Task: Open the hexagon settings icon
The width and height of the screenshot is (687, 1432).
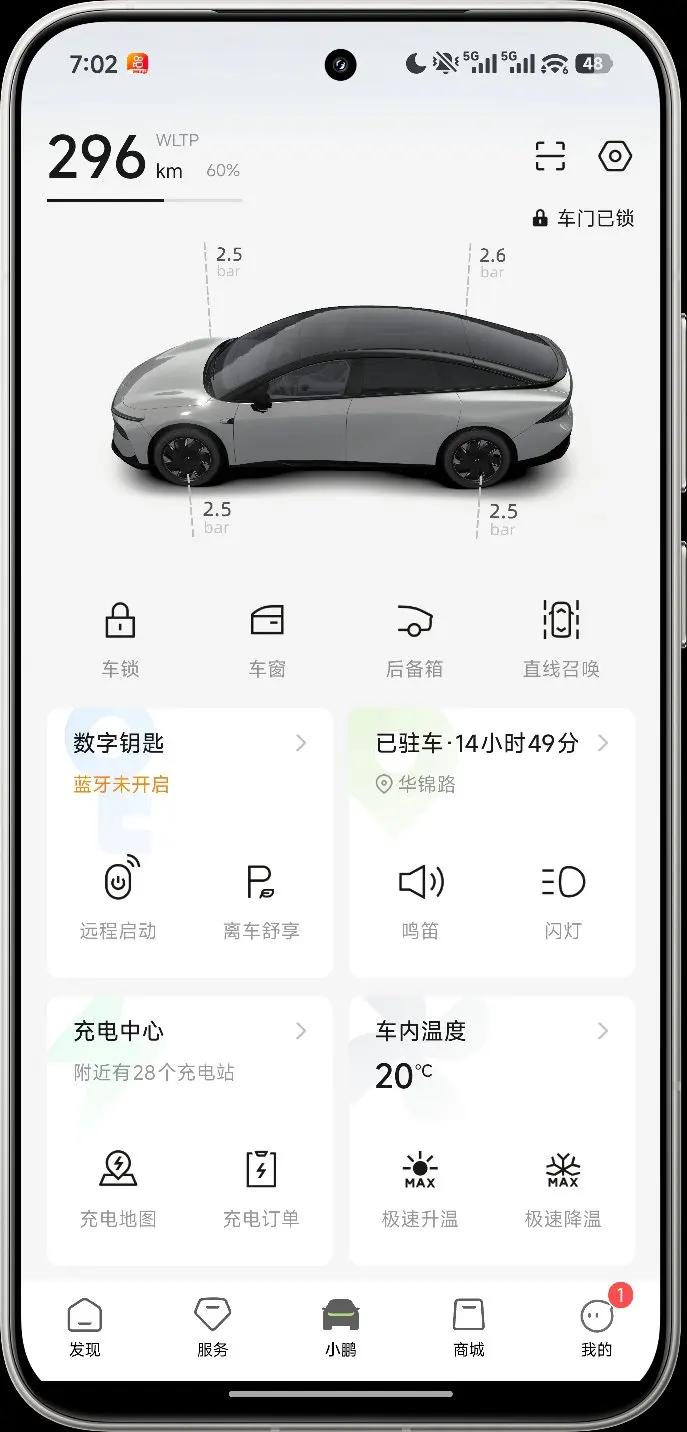Action: pos(615,156)
